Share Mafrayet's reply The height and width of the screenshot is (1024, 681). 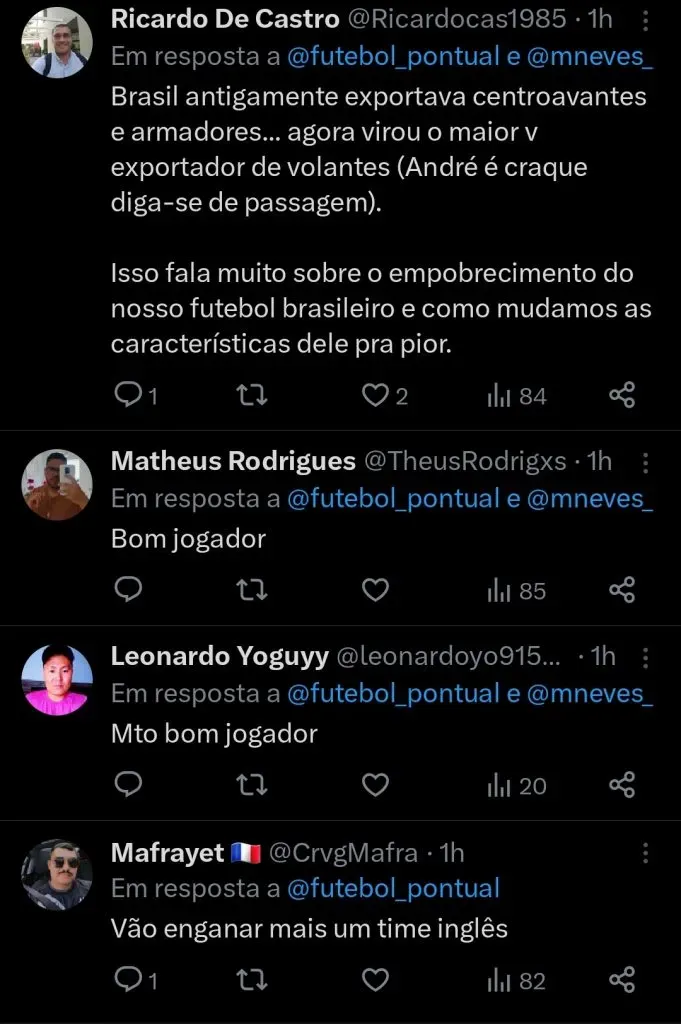[622, 980]
